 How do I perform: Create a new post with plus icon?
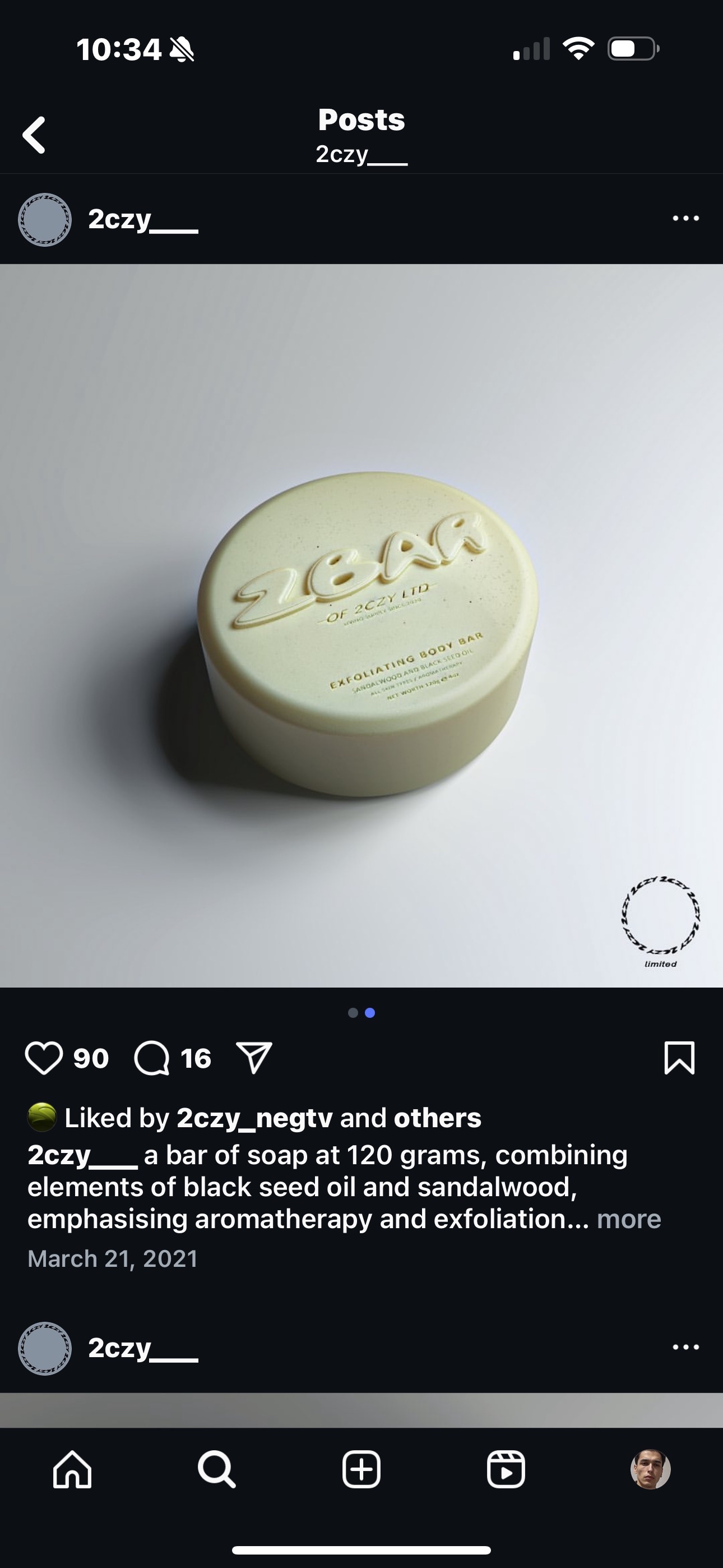(x=361, y=1469)
